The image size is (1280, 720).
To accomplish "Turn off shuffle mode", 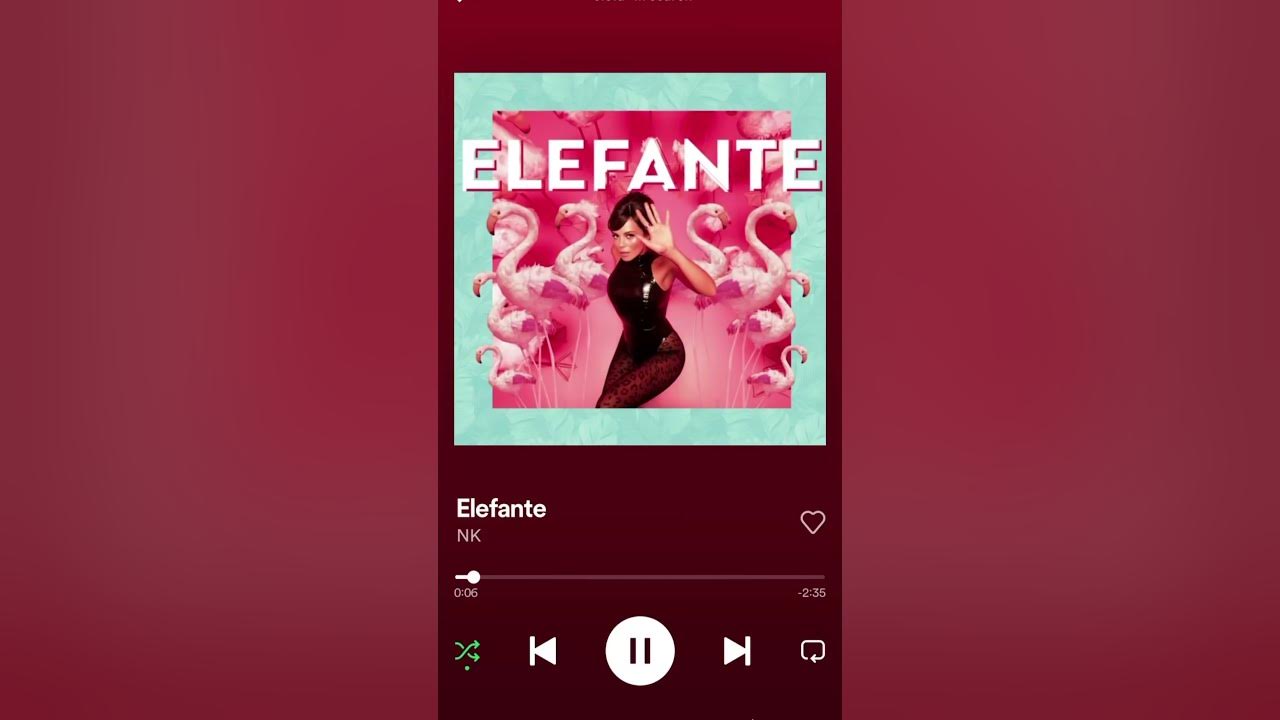I will (467, 652).
